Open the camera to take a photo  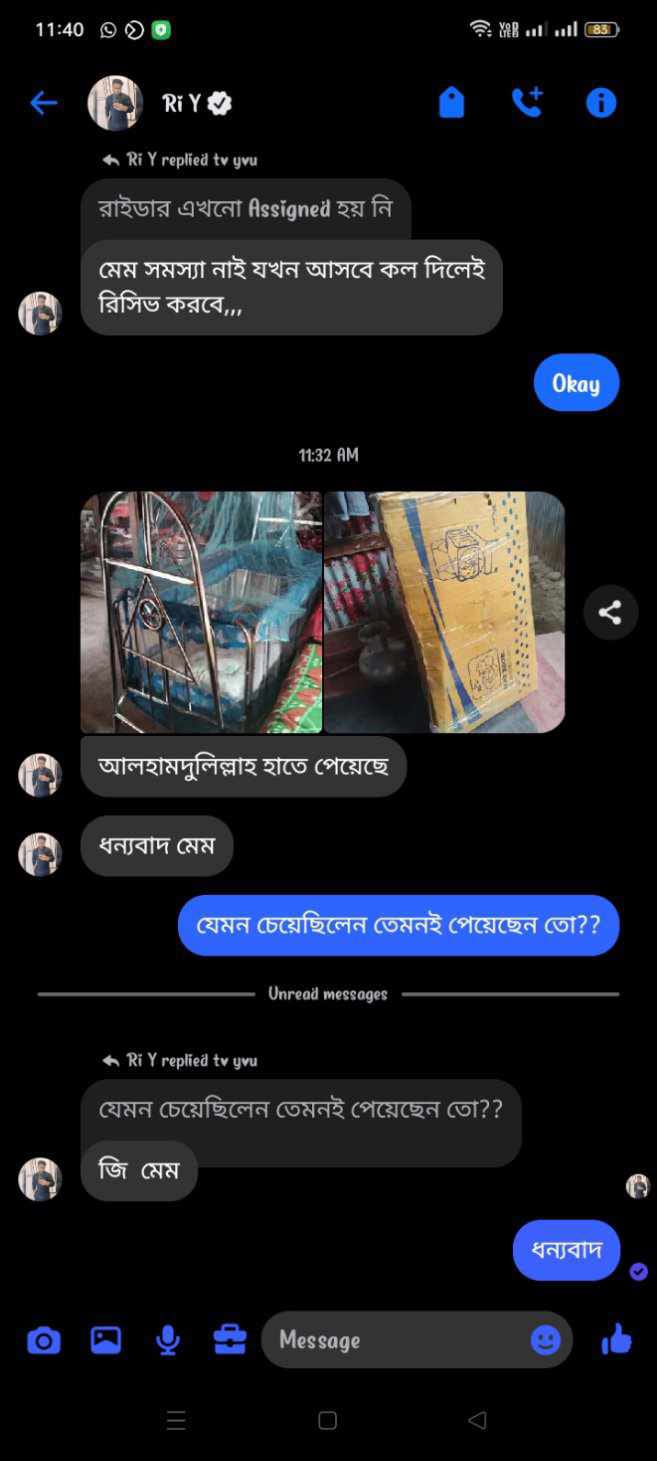point(43,1340)
